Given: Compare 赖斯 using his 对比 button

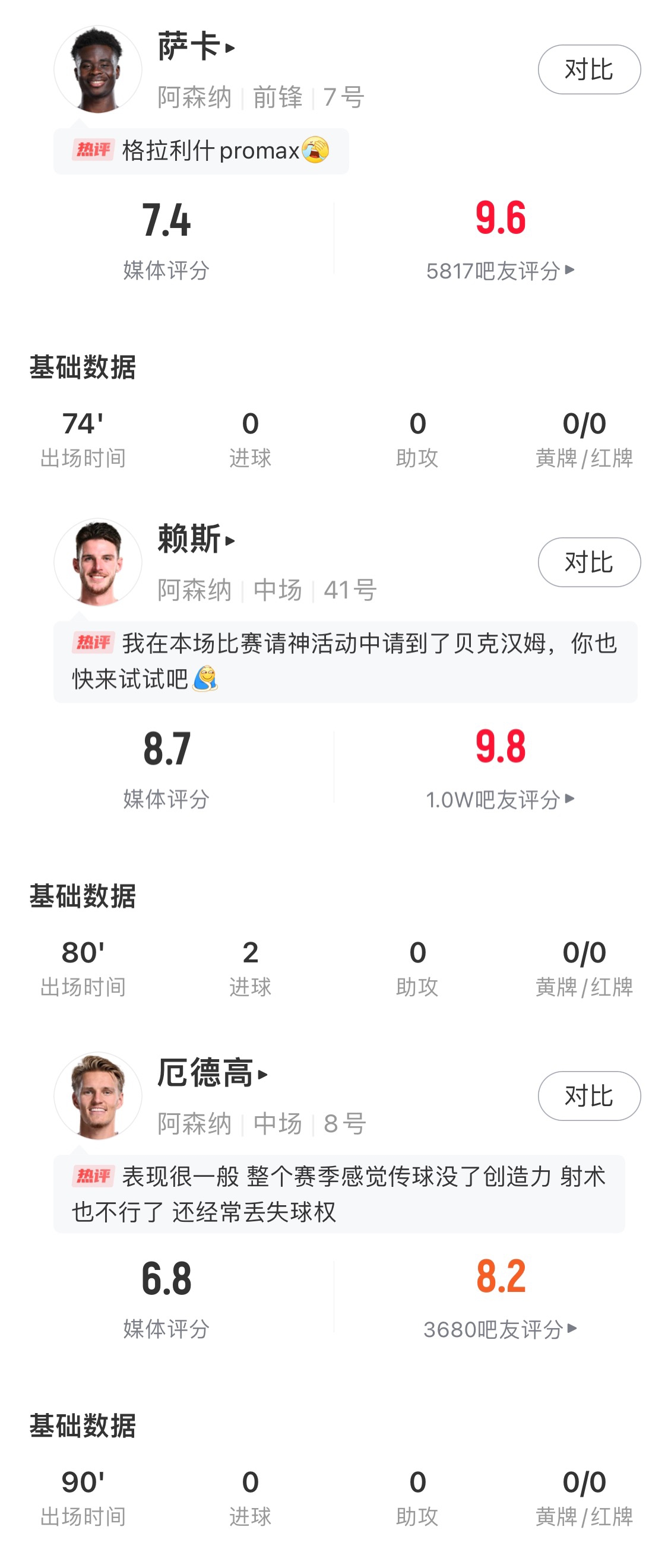Looking at the screenshot, I should (x=588, y=562).
